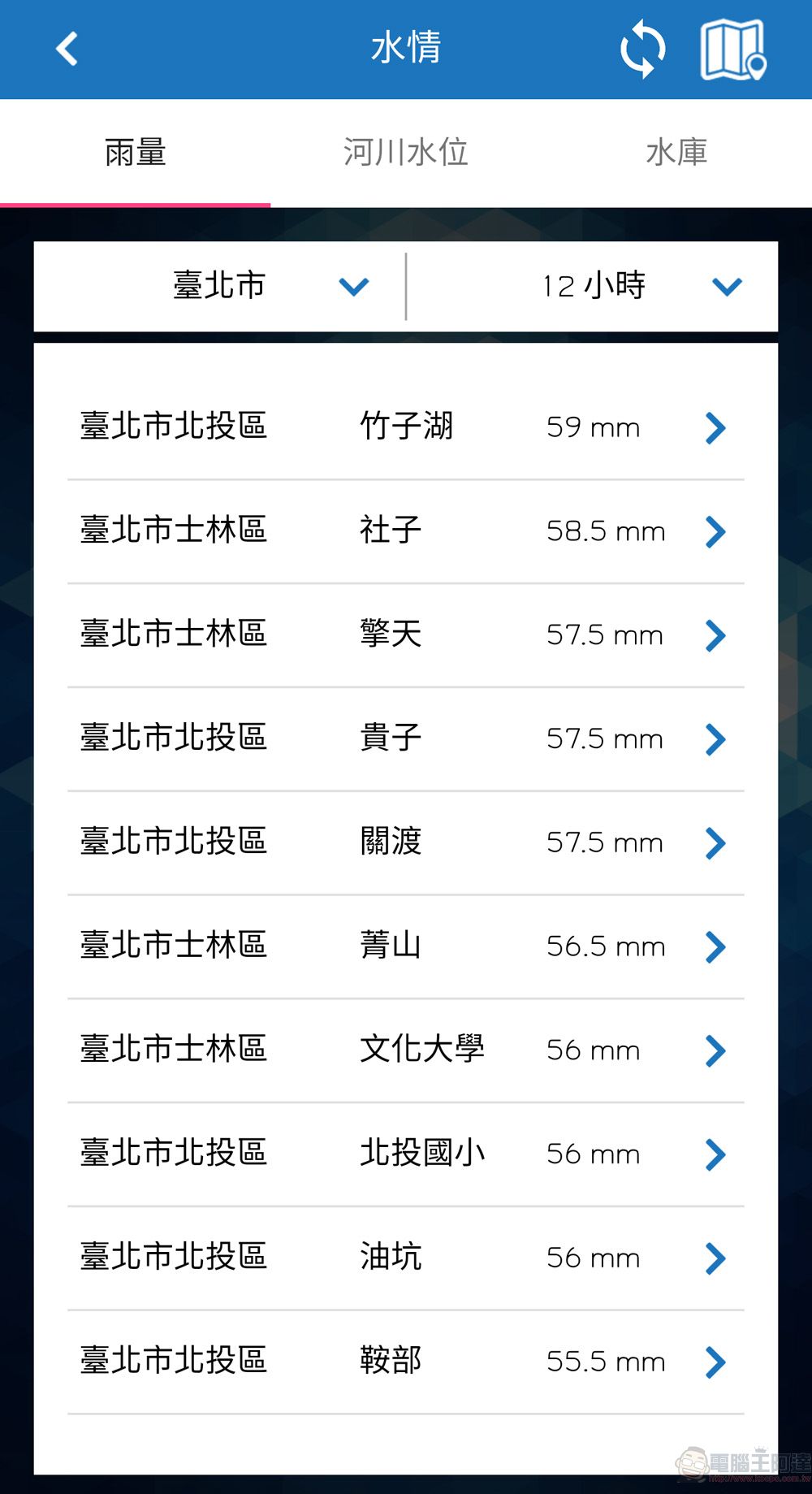
Task: Open 竹子湖 rainfall station details
Action: pyautogui.click(x=405, y=427)
